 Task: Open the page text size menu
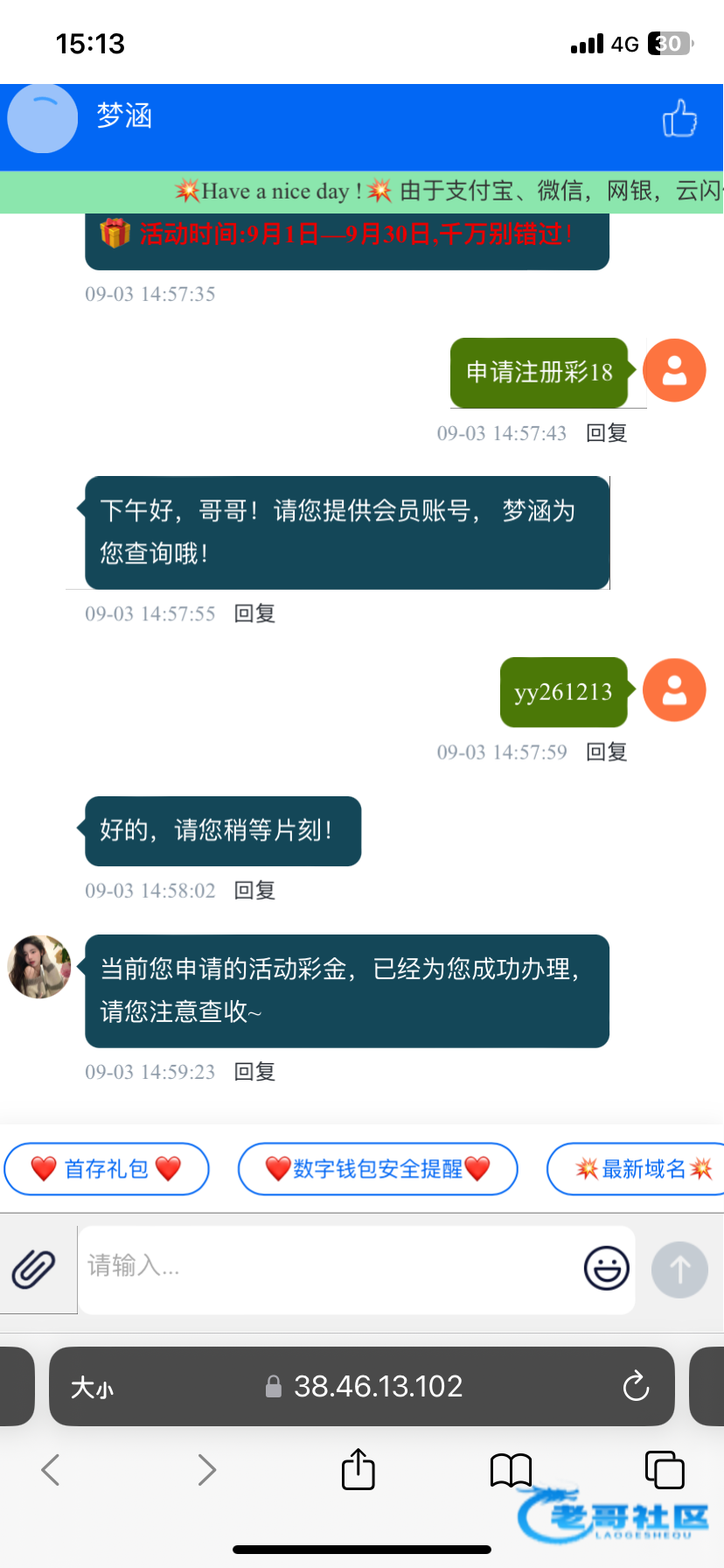[92, 1388]
